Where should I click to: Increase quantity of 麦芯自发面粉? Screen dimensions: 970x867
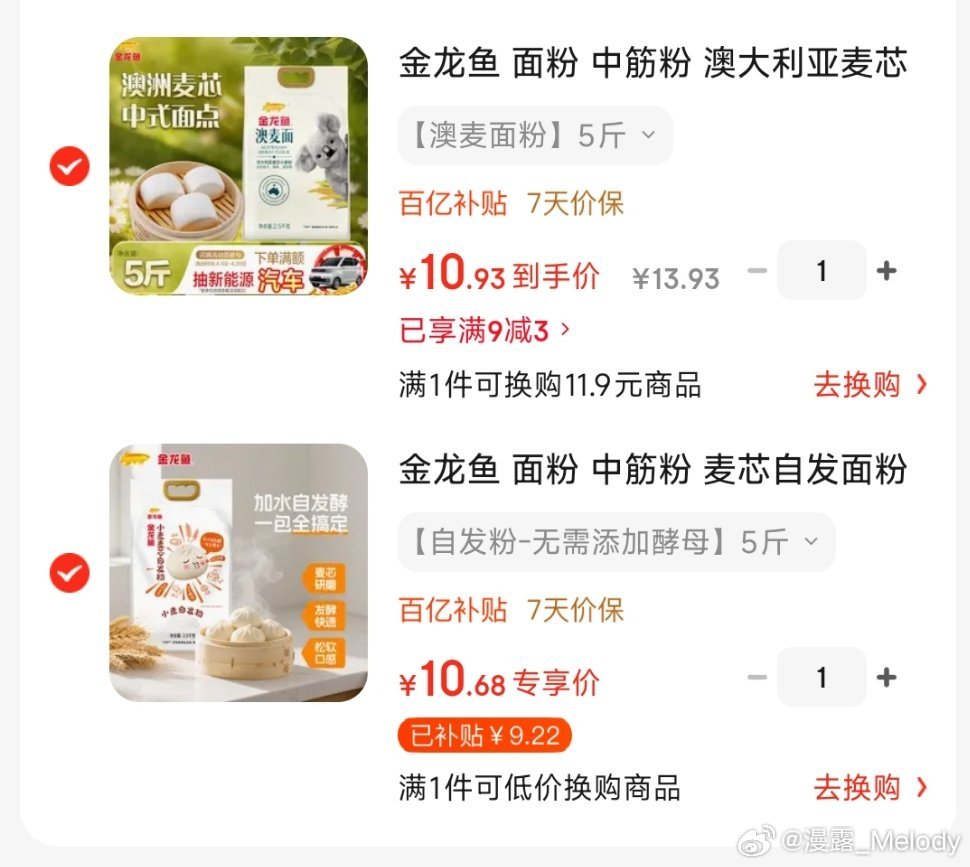tap(886, 678)
